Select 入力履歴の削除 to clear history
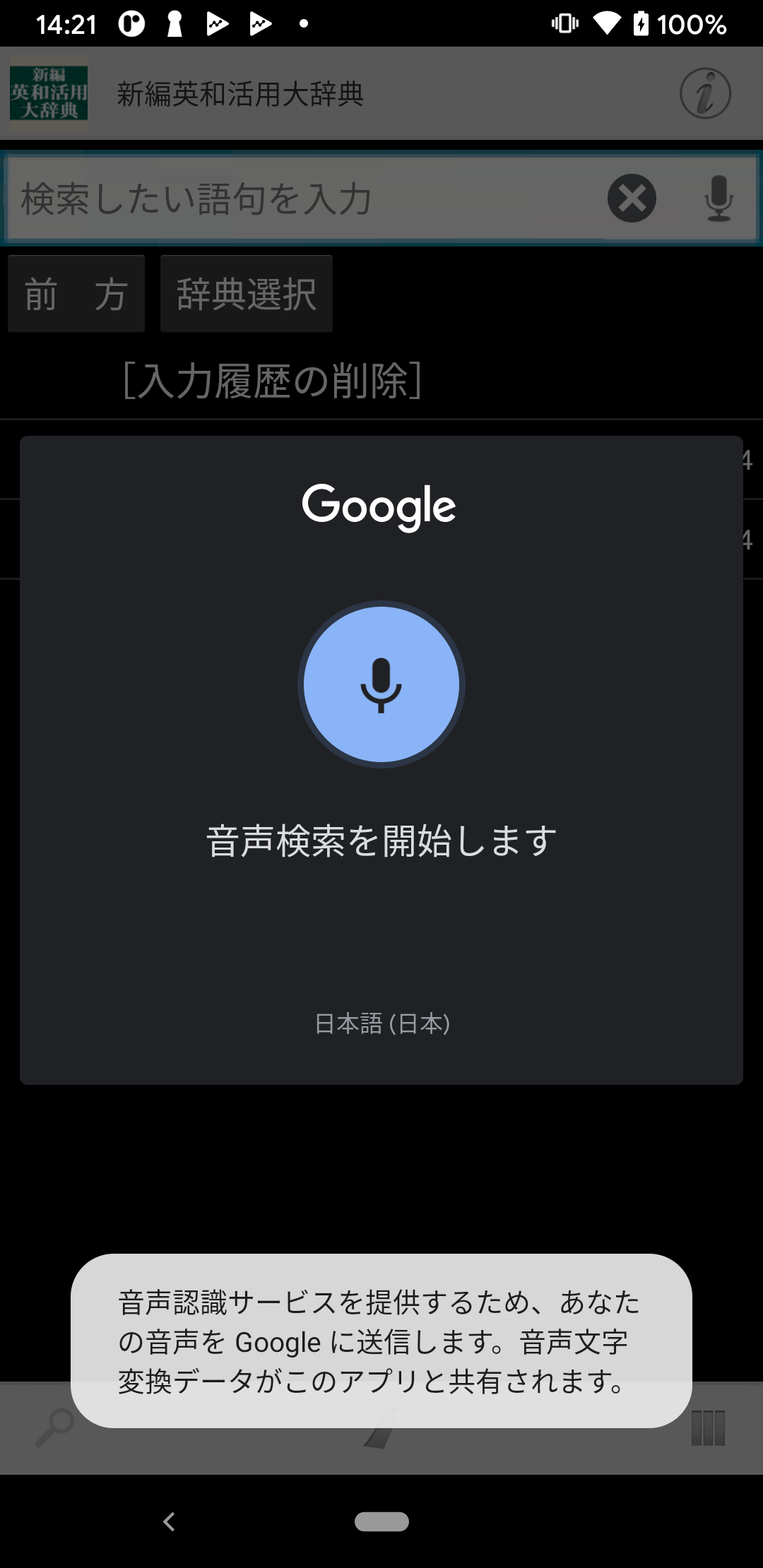 pyautogui.click(x=272, y=381)
